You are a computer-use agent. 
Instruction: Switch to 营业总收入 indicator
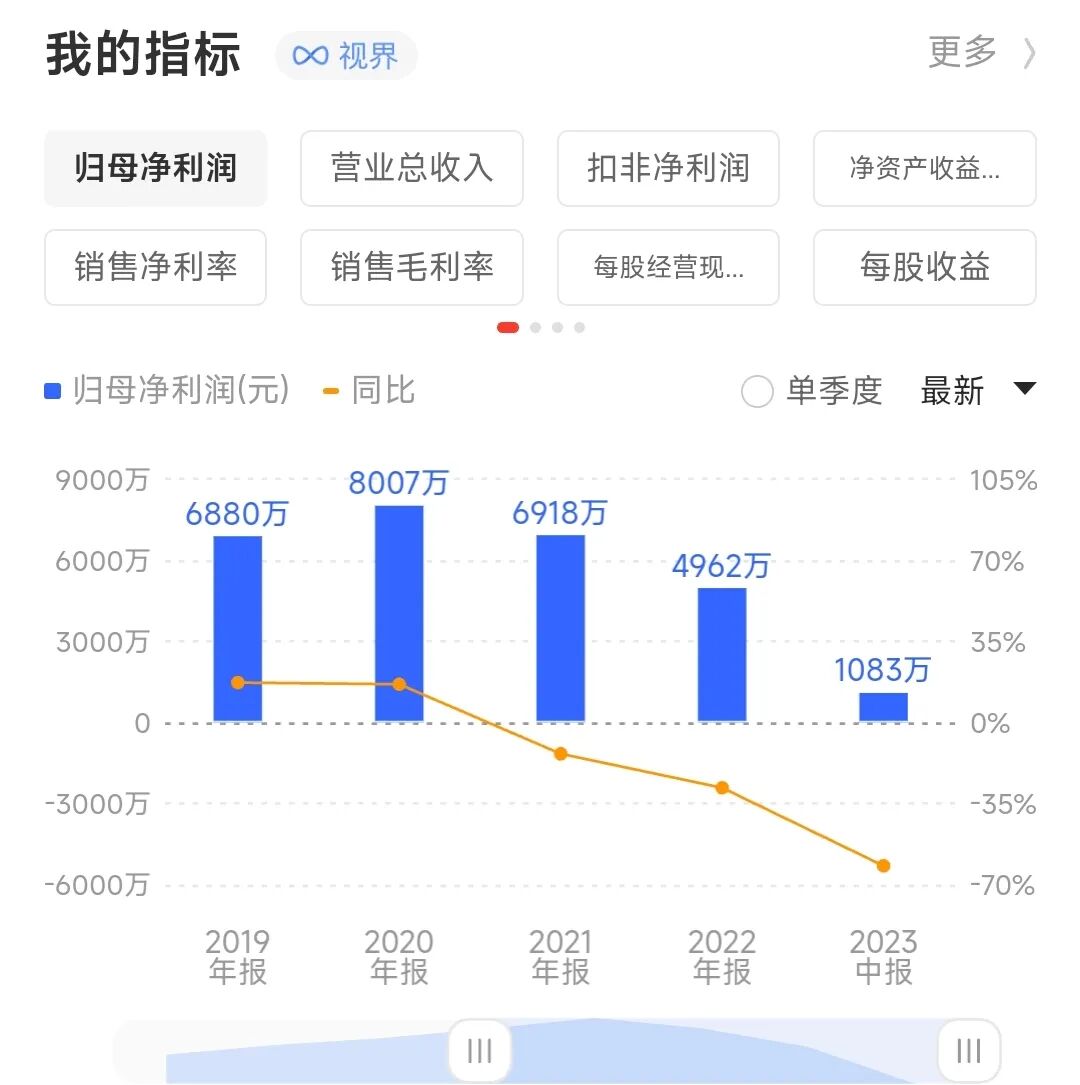tap(412, 168)
